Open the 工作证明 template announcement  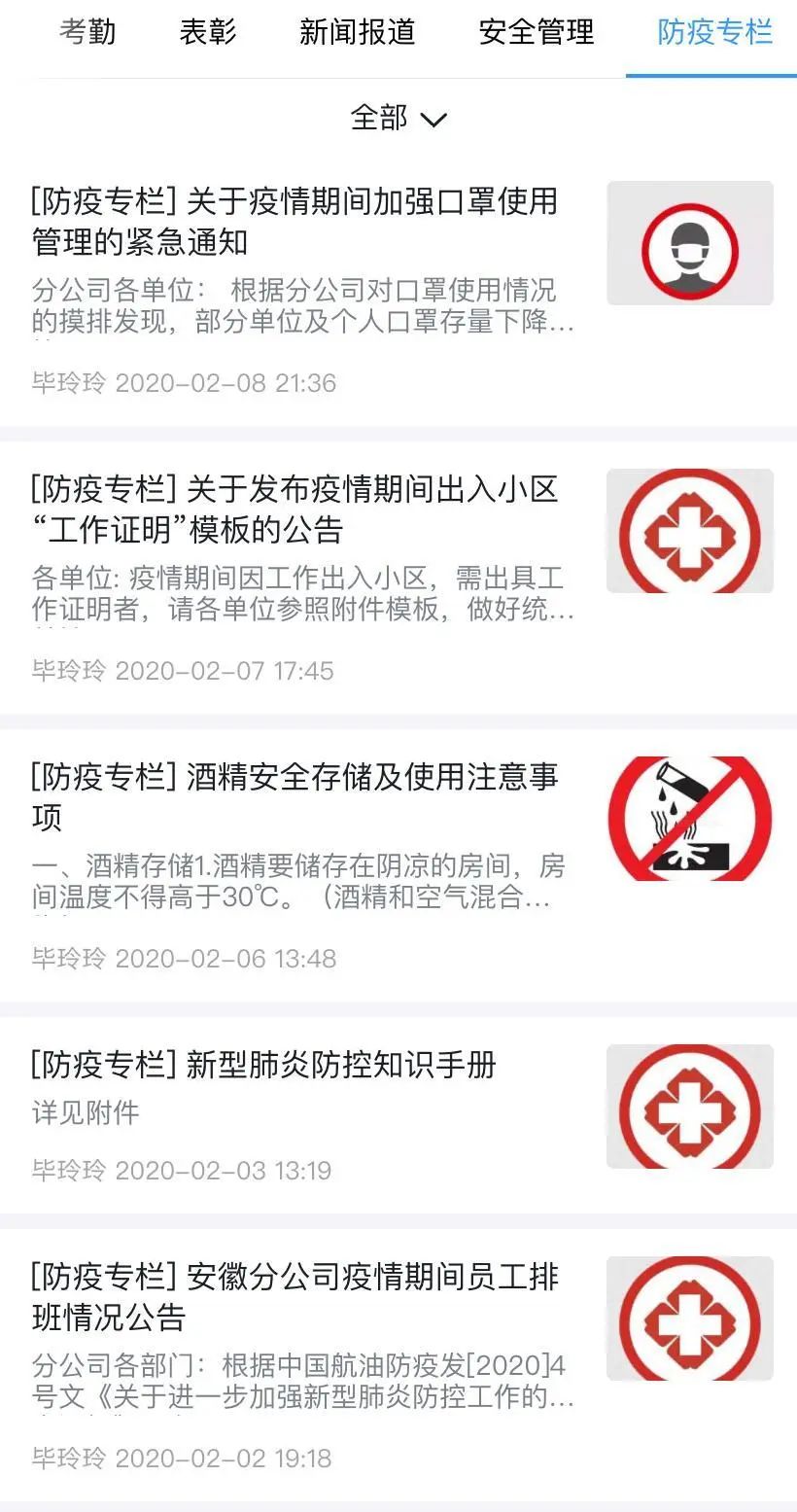click(398, 578)
